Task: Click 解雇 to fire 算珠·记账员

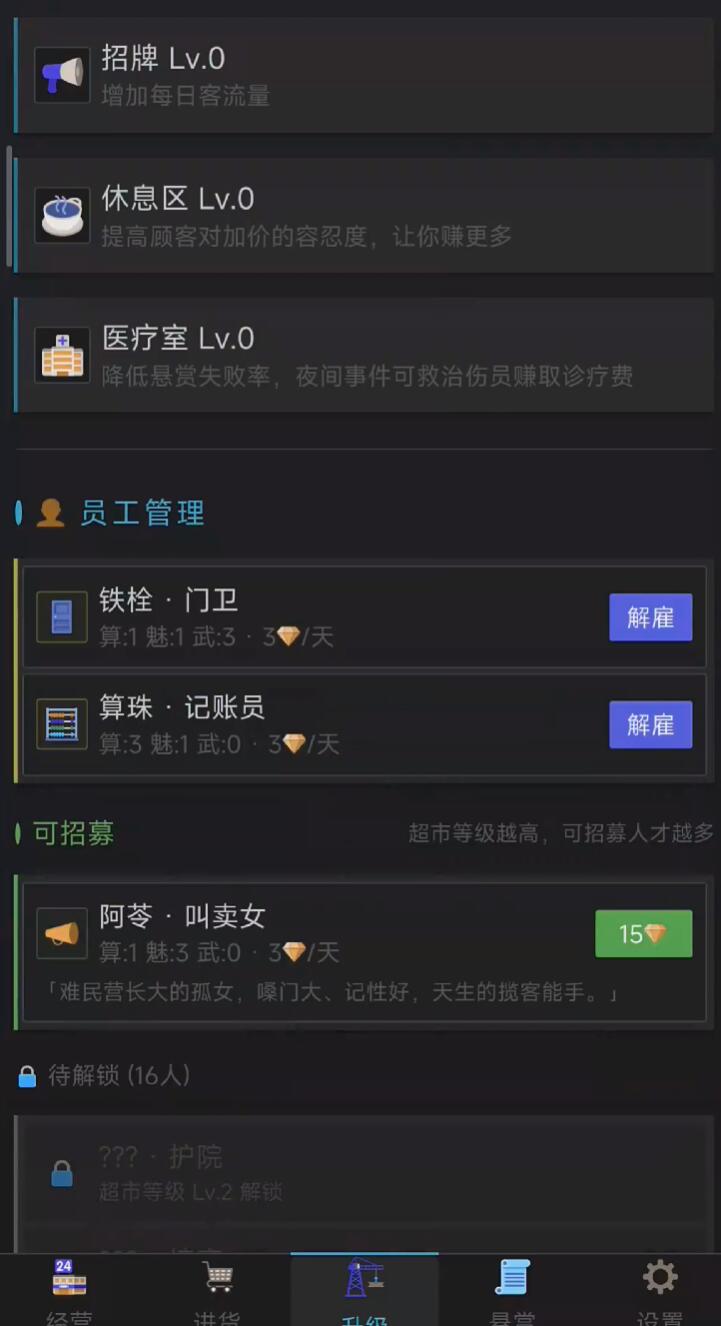Action: (650, 724)
